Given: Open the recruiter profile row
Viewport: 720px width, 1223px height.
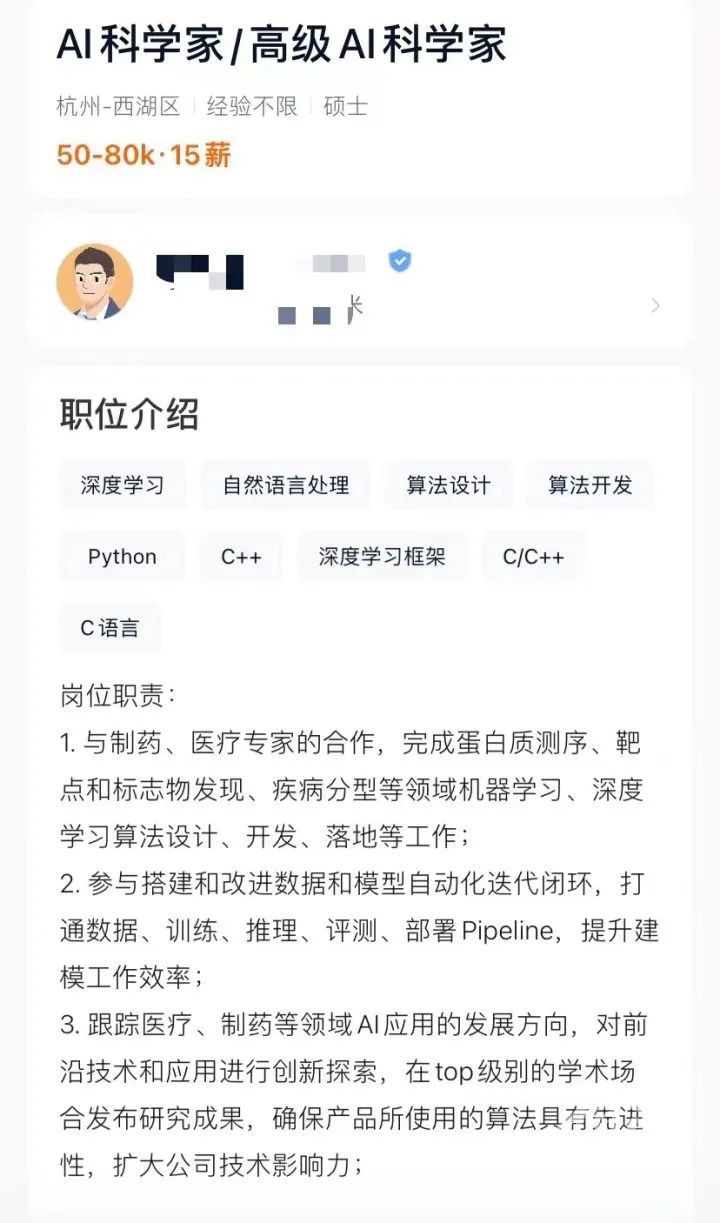Looking at the screenshot, I should pos(360,283).
